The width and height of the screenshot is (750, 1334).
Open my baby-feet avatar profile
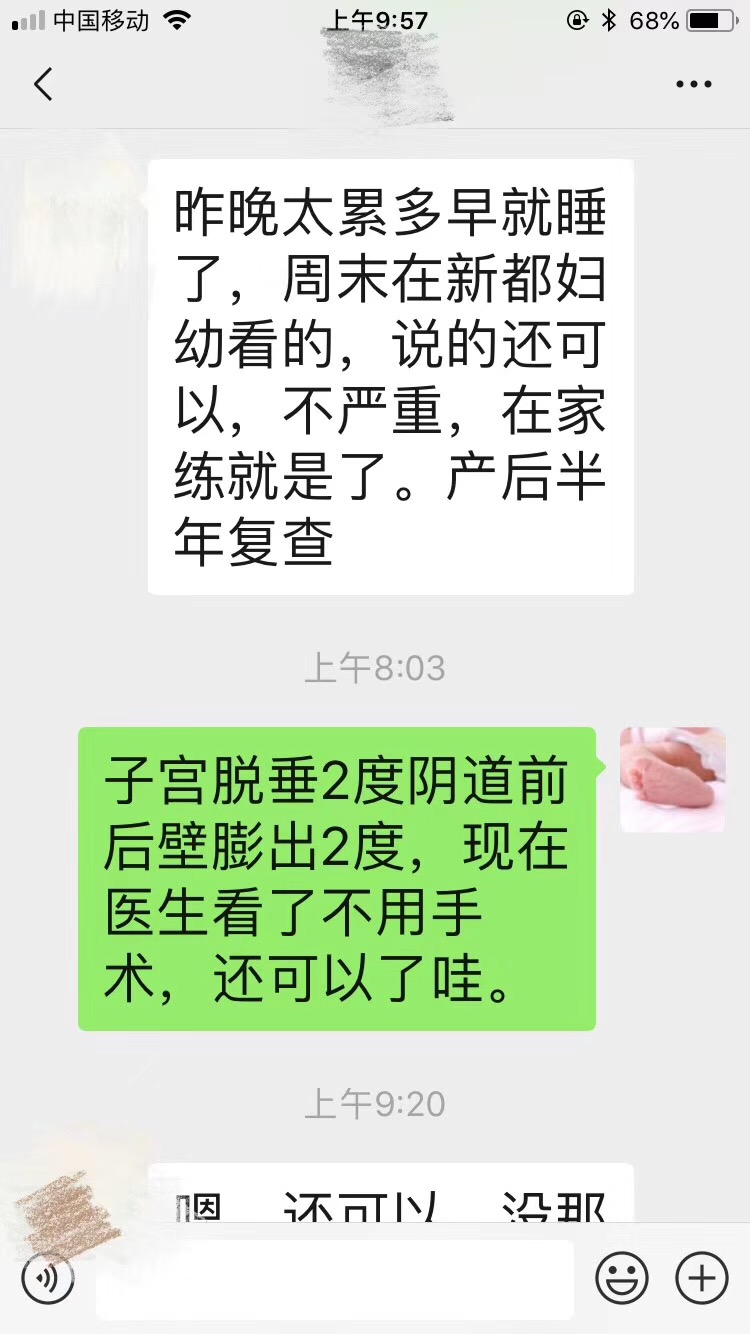672,780
